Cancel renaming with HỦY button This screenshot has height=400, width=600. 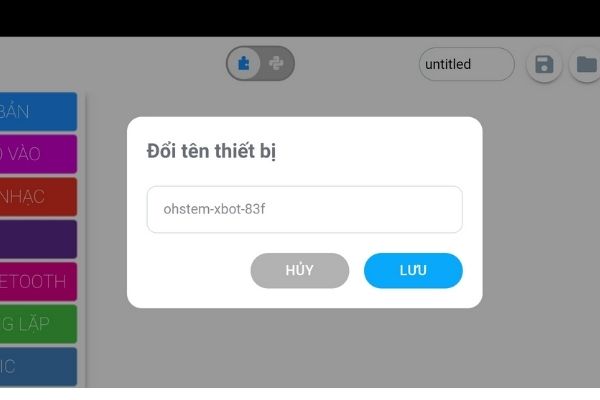pos(299,271)
